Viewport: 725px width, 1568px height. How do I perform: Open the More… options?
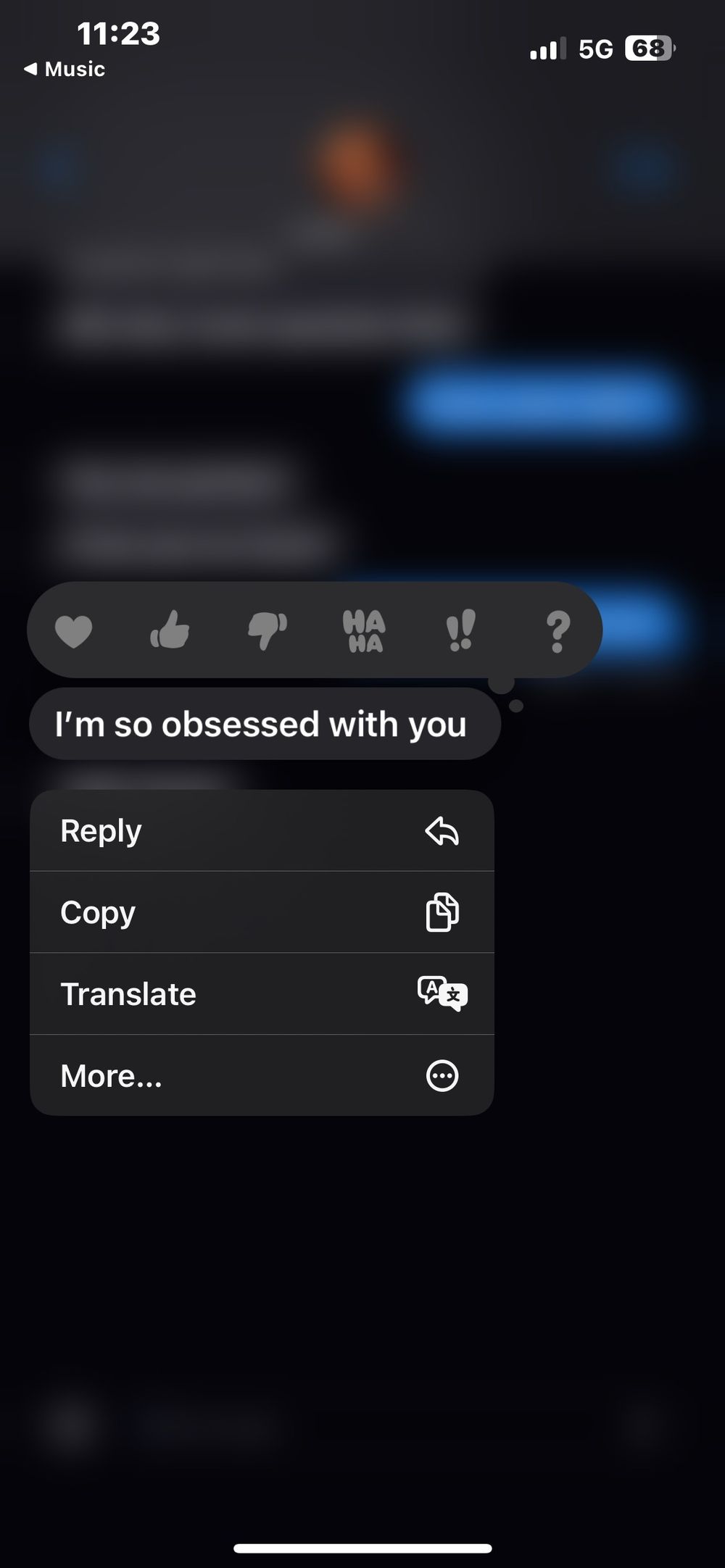(x=262, y=1075)
